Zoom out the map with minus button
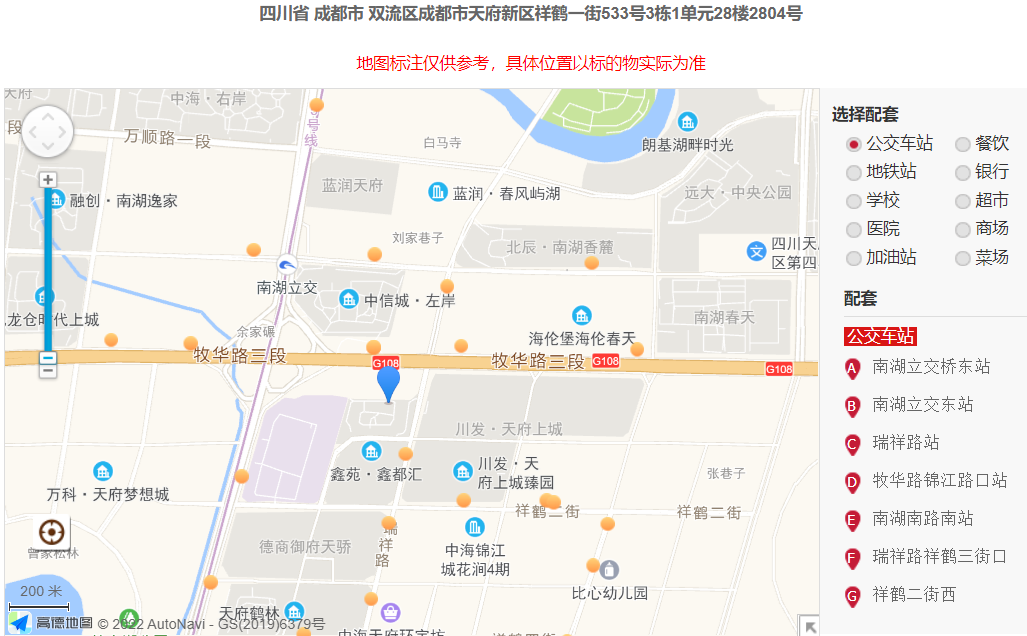This screenshot has height=636, width=1027. pos(47,357)
